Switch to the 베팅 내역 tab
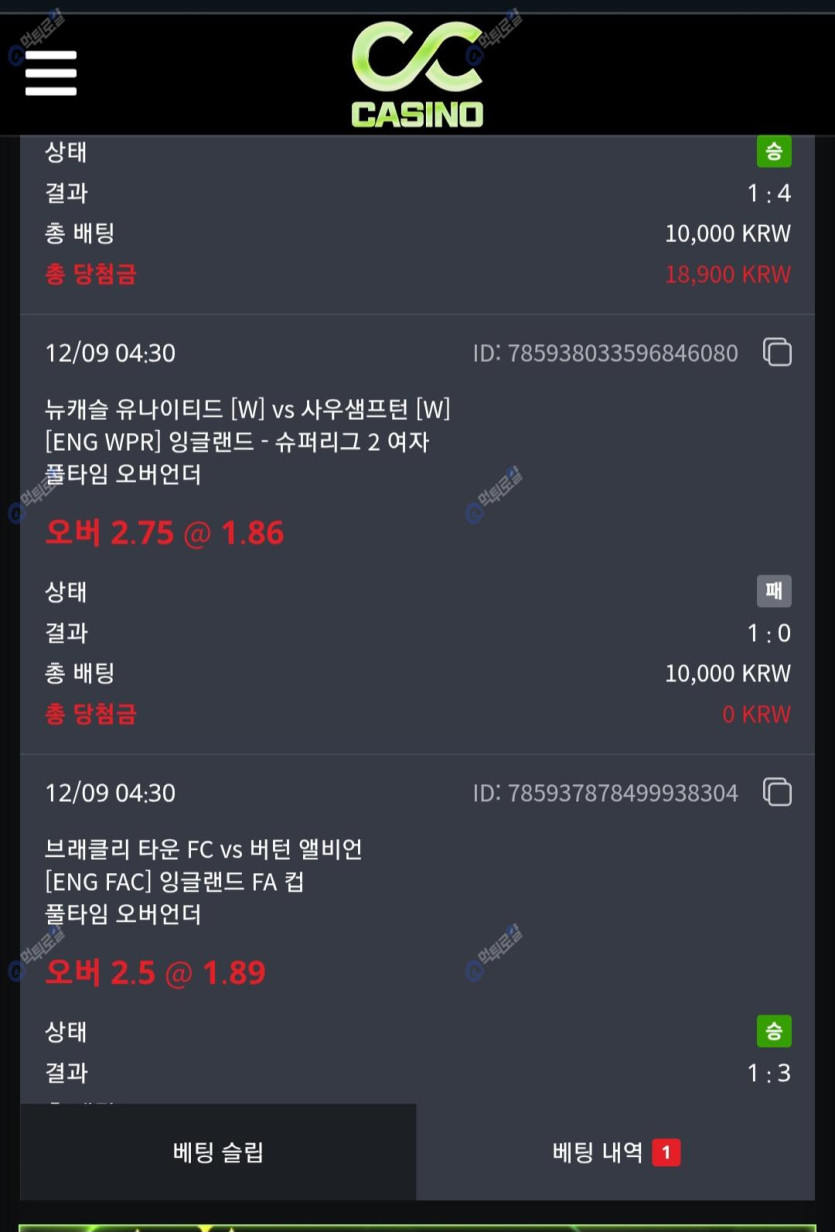 pyautogui.click(x=615, y=1152)
